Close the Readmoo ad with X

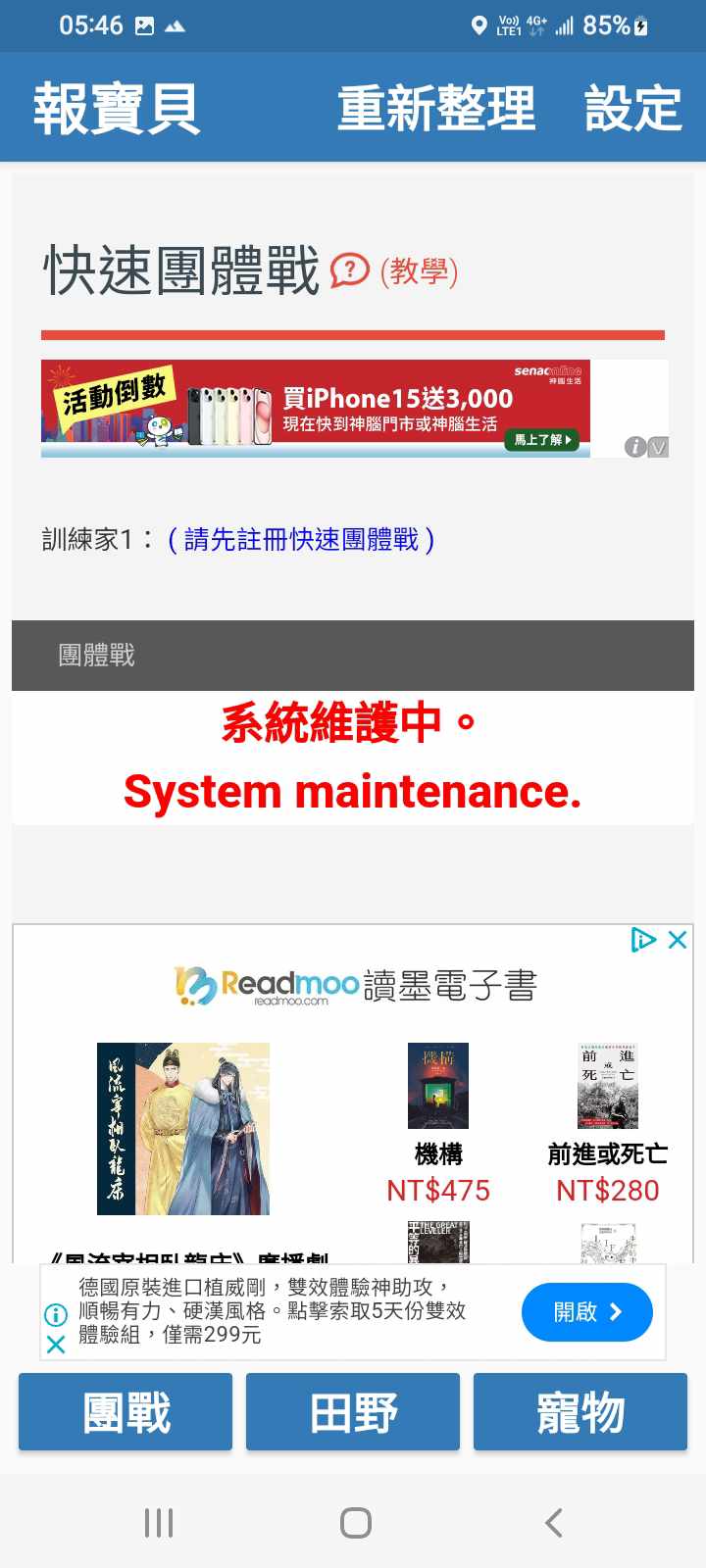pos(677,940)
